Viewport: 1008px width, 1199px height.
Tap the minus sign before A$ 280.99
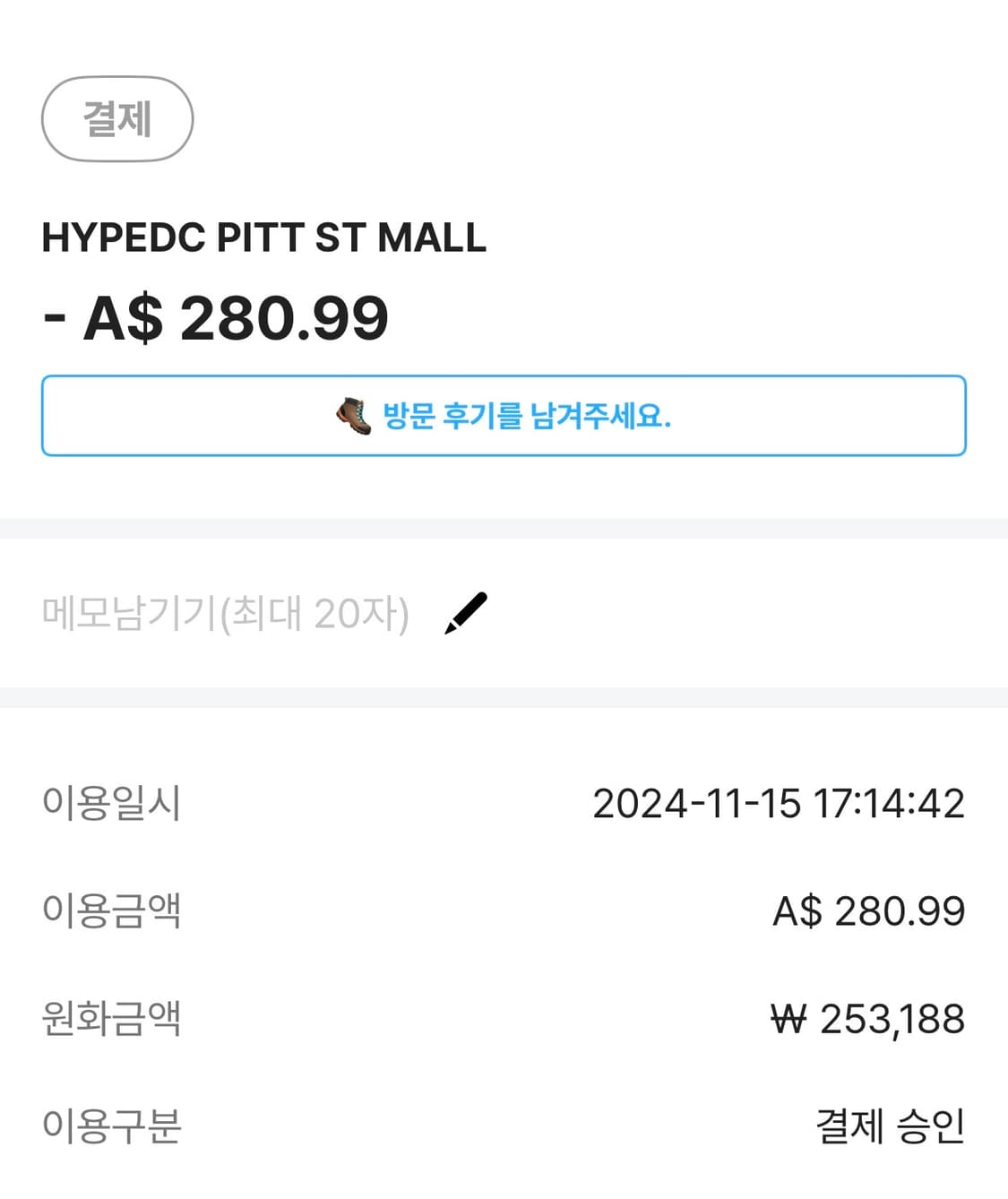point(54,318)
